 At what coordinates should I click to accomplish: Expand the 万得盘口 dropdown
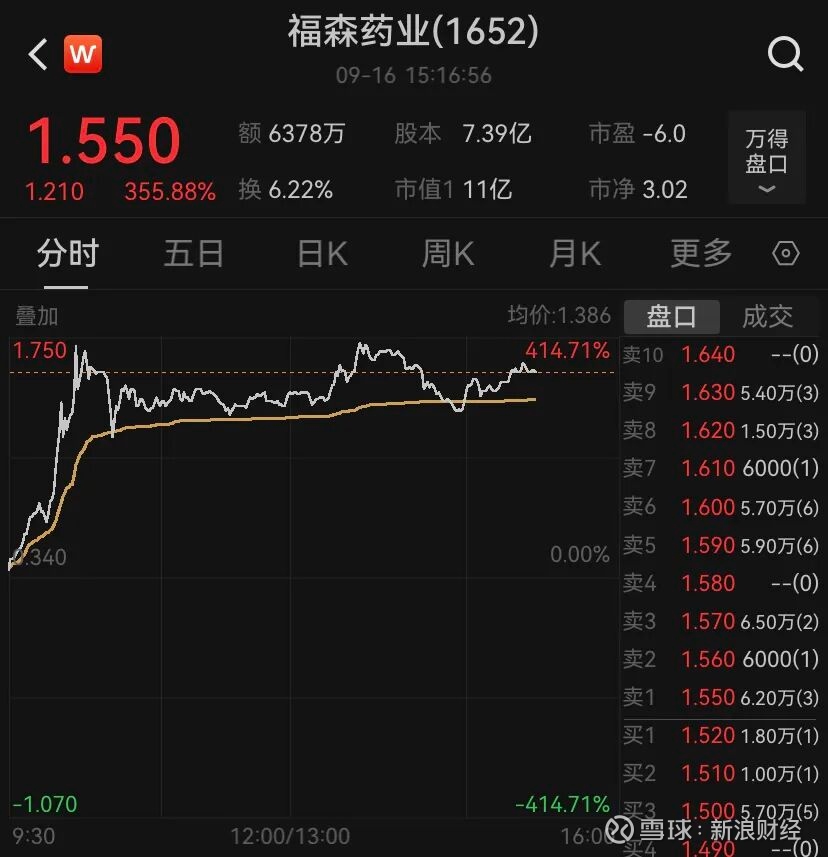point(766,160)
